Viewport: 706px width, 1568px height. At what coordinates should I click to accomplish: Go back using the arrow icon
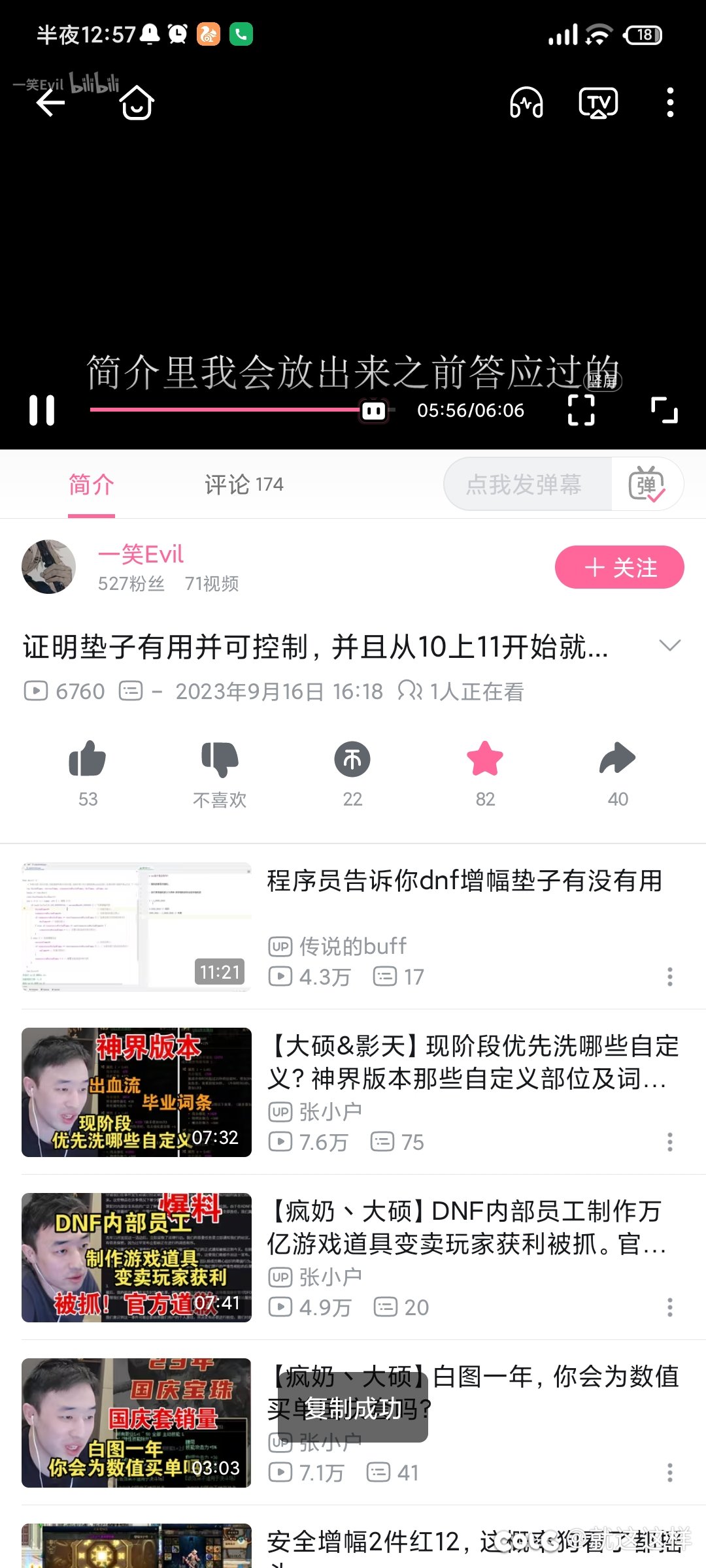(50, 103)
